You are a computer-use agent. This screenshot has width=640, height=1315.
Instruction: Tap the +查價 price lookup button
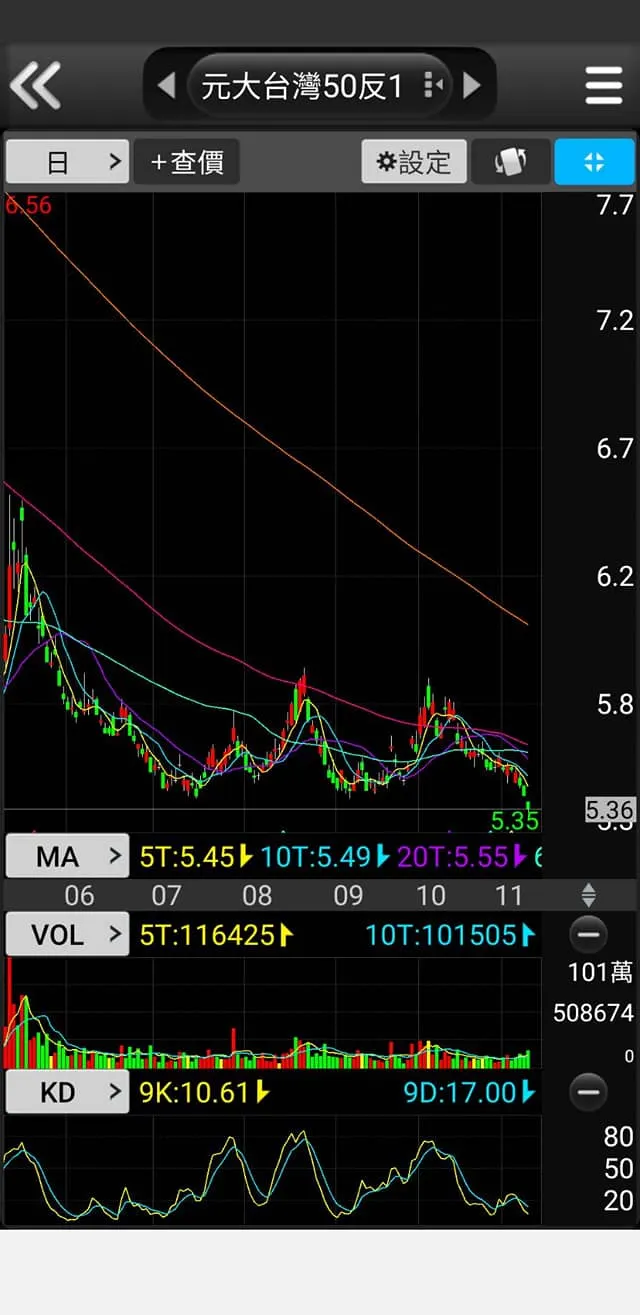click(187, 162)
